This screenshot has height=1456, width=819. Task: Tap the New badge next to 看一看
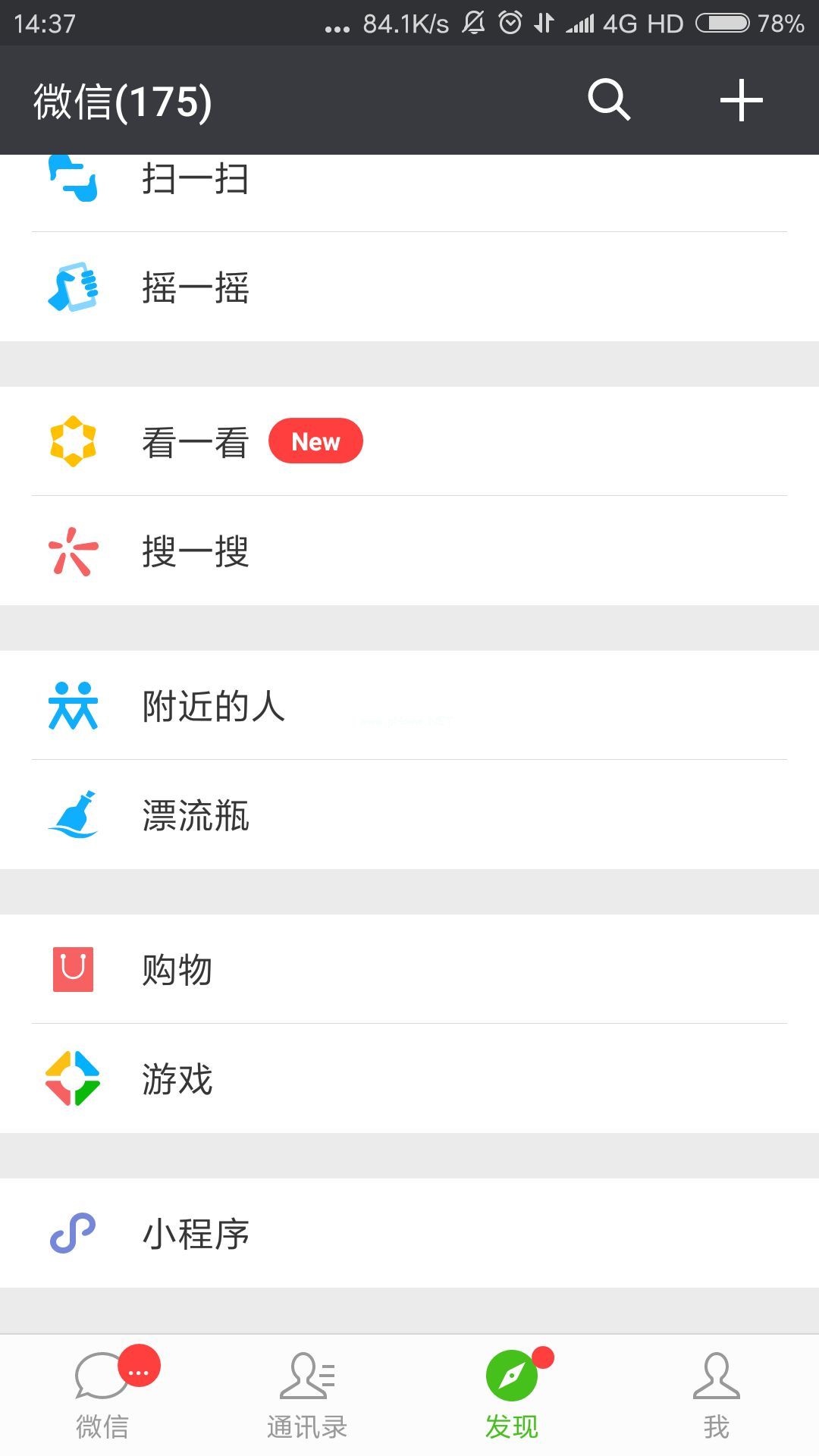(315, 441)
